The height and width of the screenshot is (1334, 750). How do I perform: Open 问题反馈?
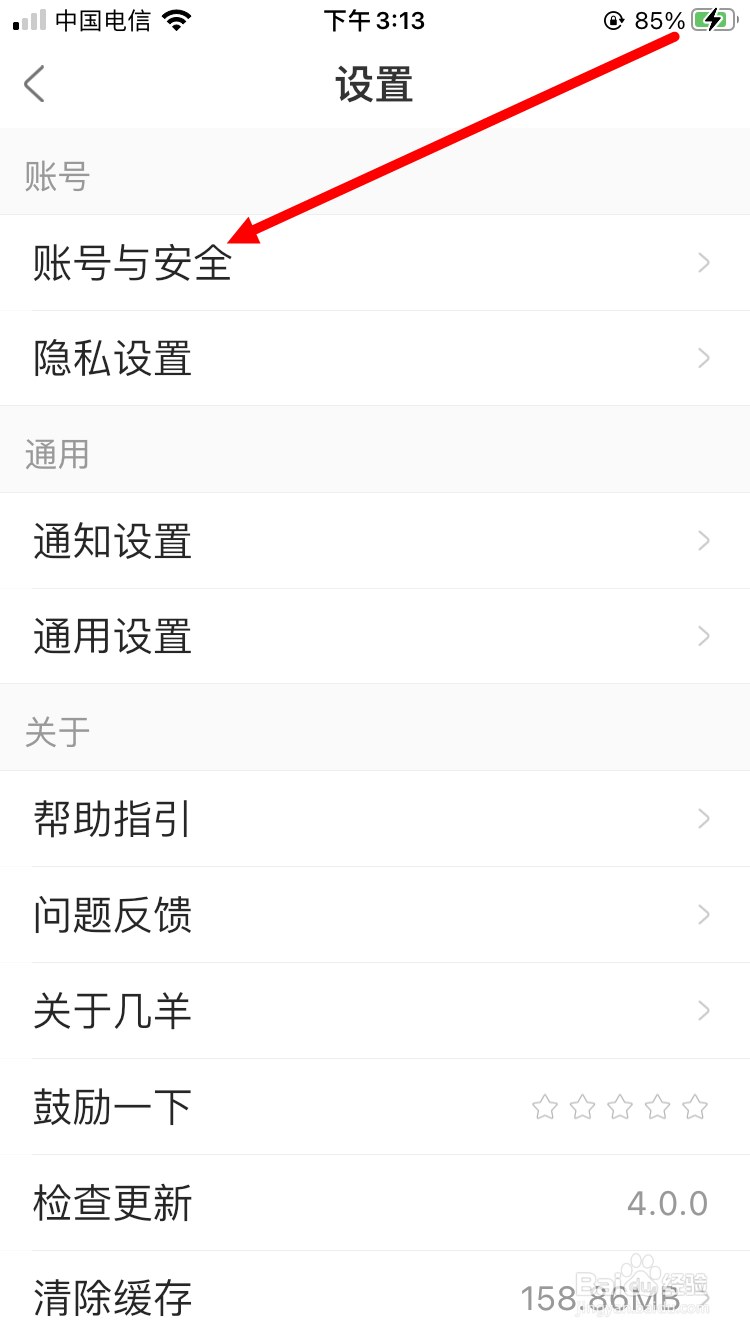point(375,915)
